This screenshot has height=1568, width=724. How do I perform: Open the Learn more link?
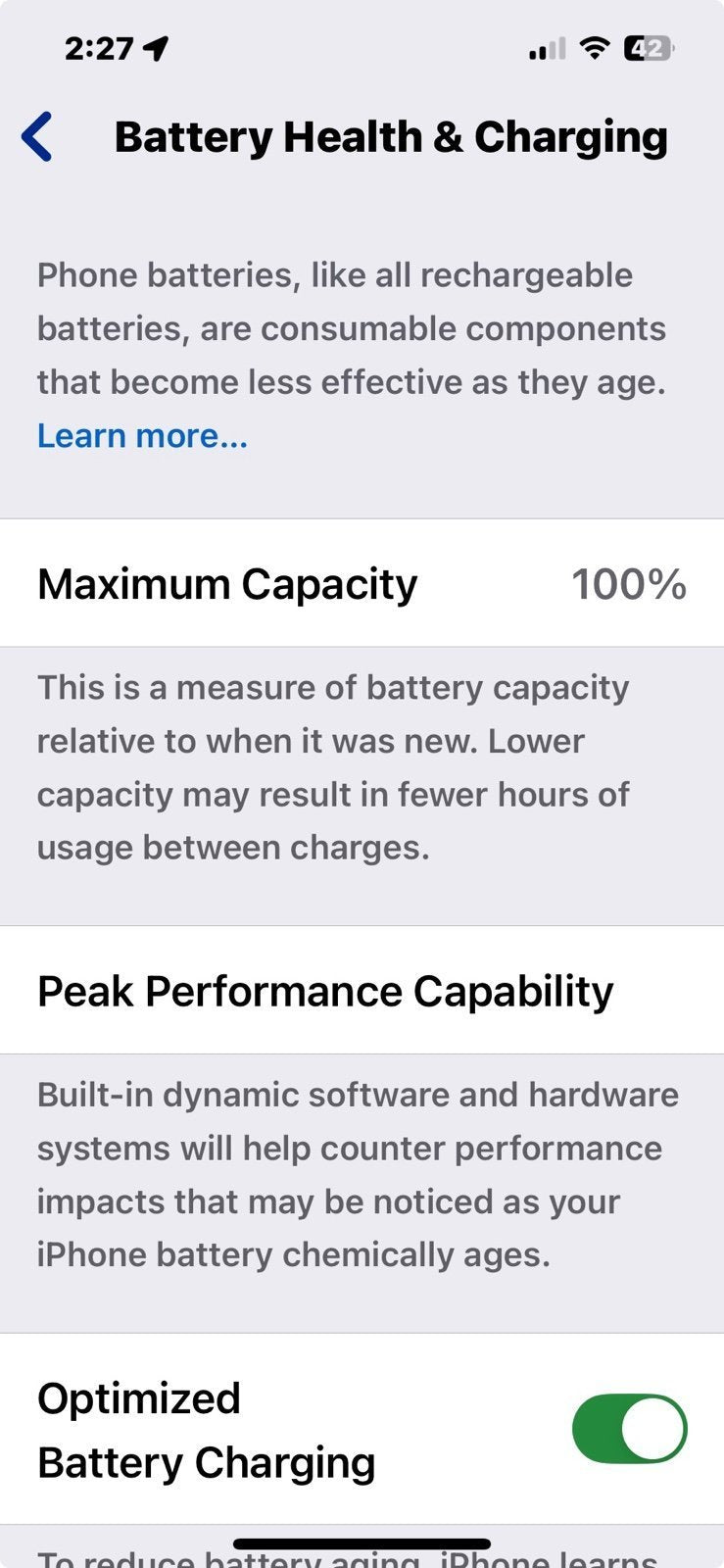click(x=142, y=435)
